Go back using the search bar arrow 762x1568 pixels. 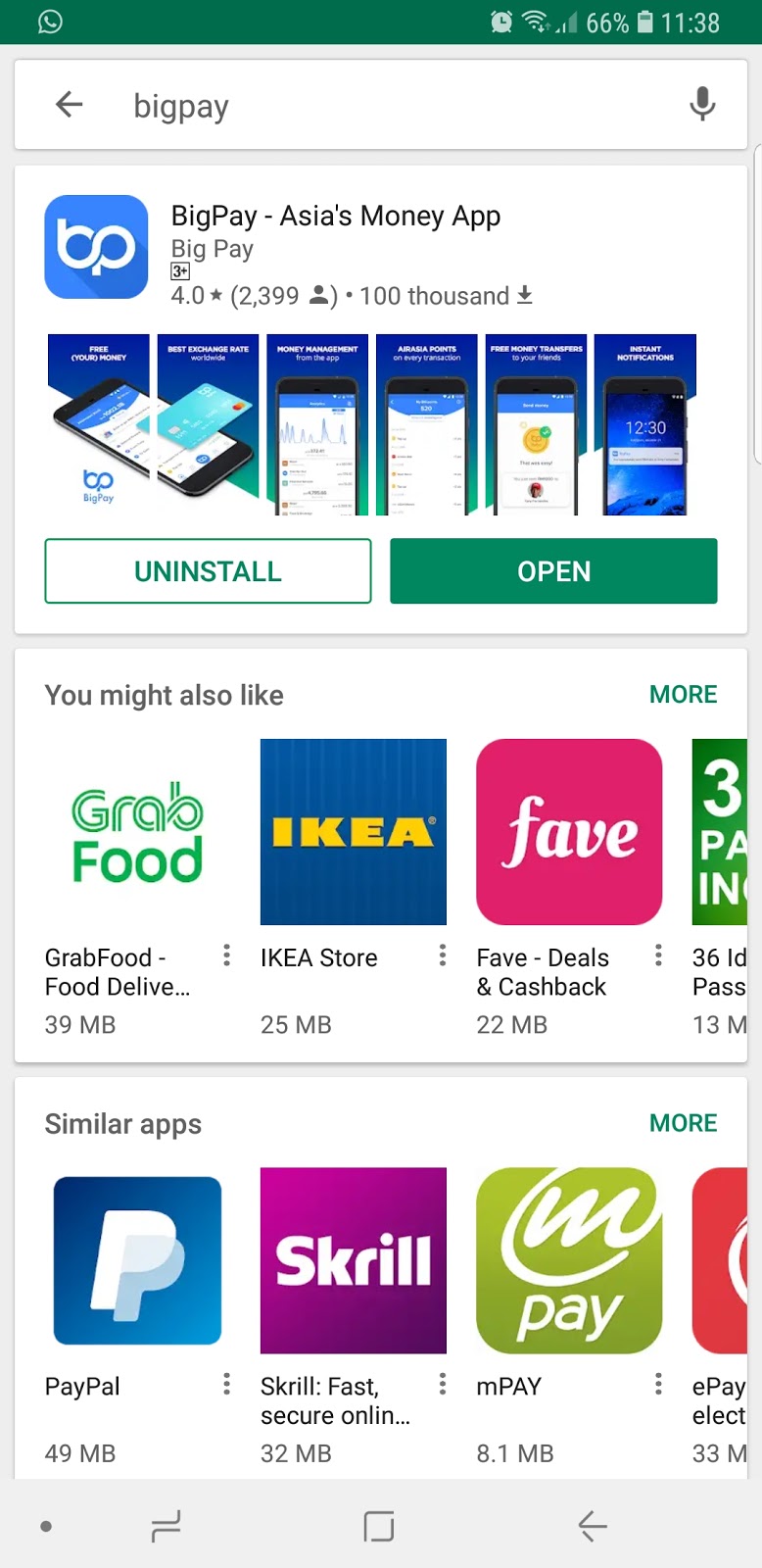tap(69, 104)
